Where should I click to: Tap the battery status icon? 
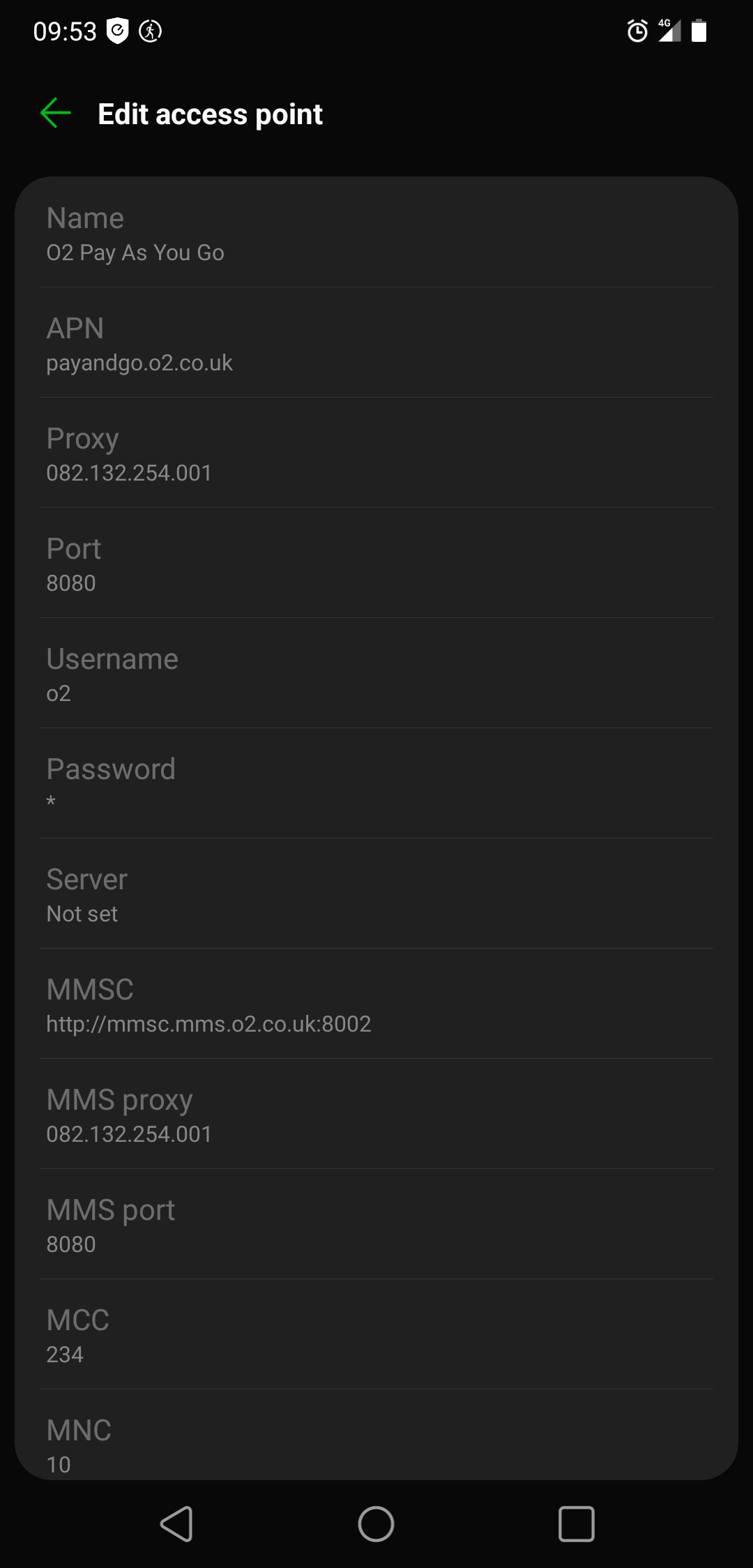click(701, 31)
